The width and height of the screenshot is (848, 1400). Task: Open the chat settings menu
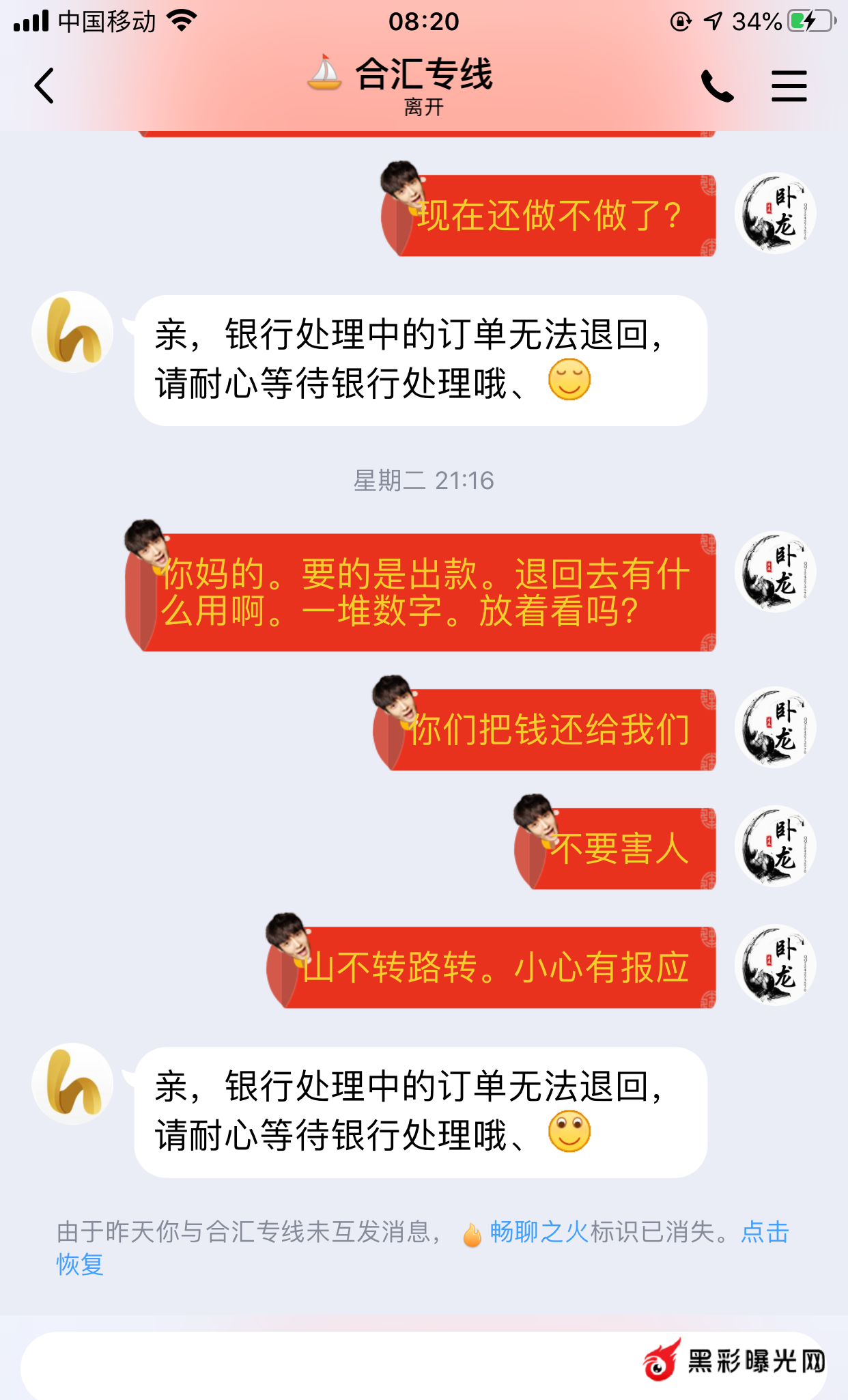[789, 86]
